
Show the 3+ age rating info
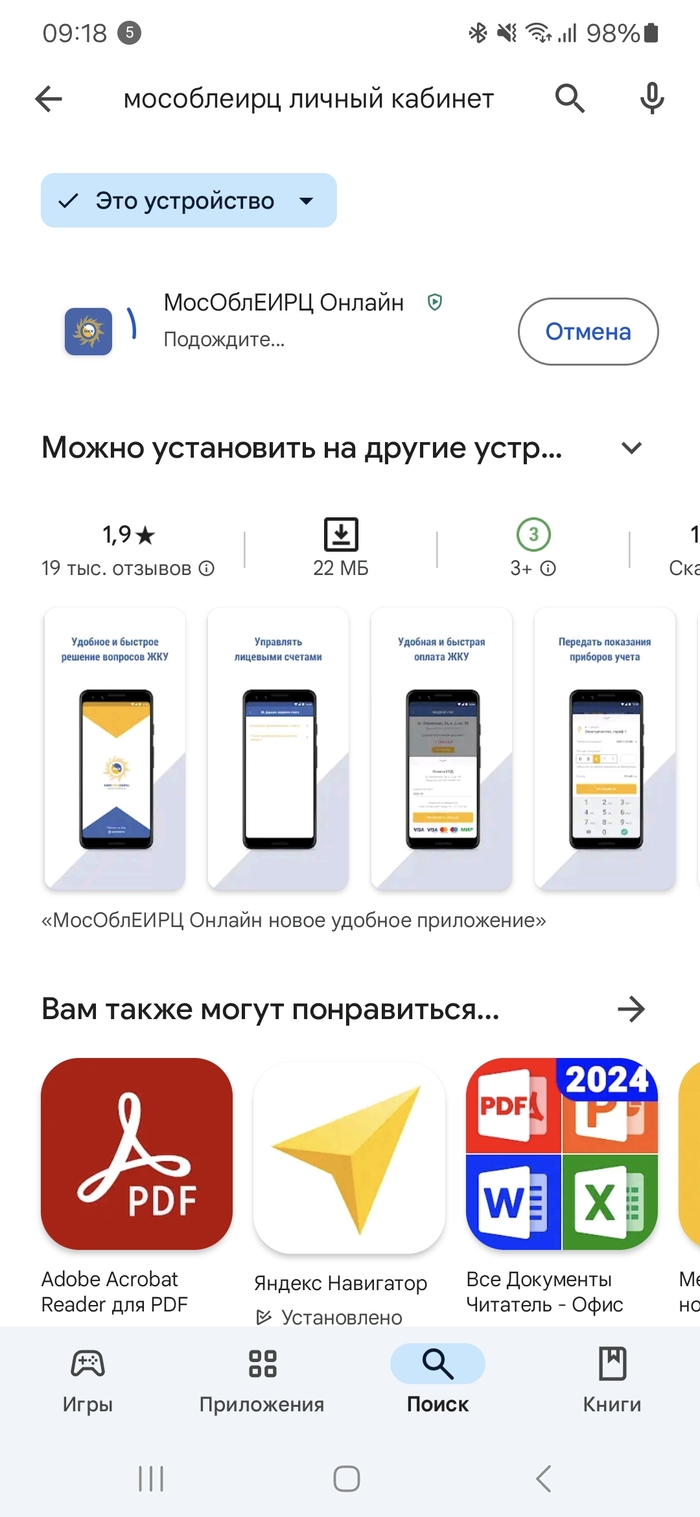point(548,568)
